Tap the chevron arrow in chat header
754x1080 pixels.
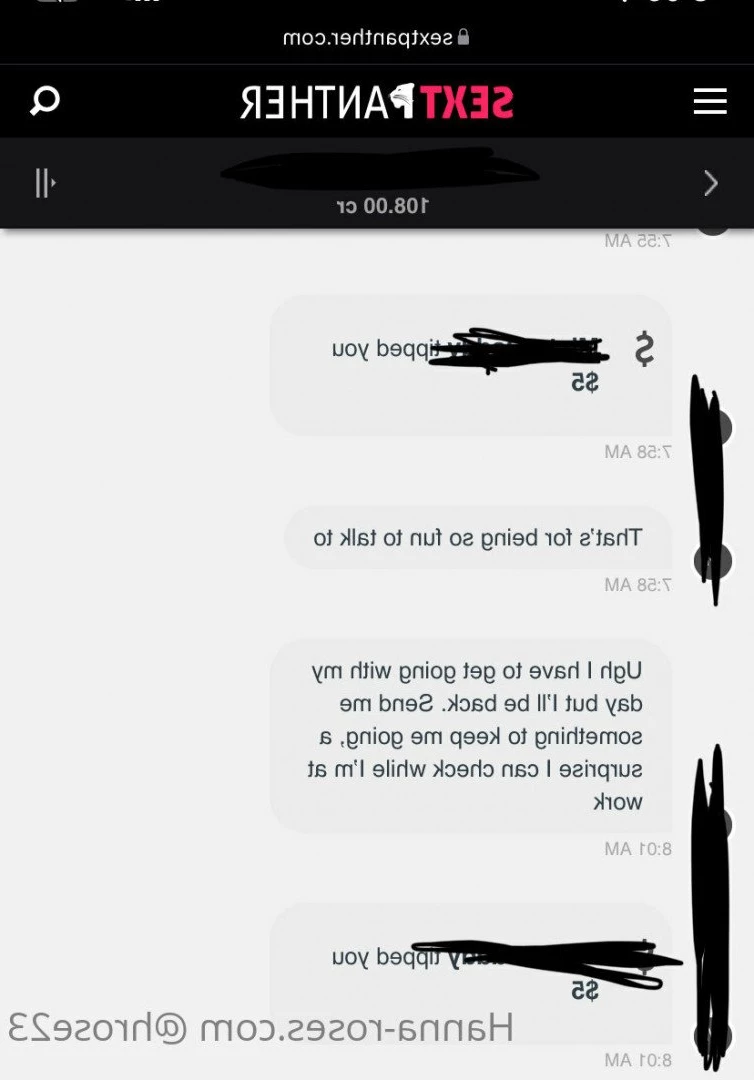(710, 183)
